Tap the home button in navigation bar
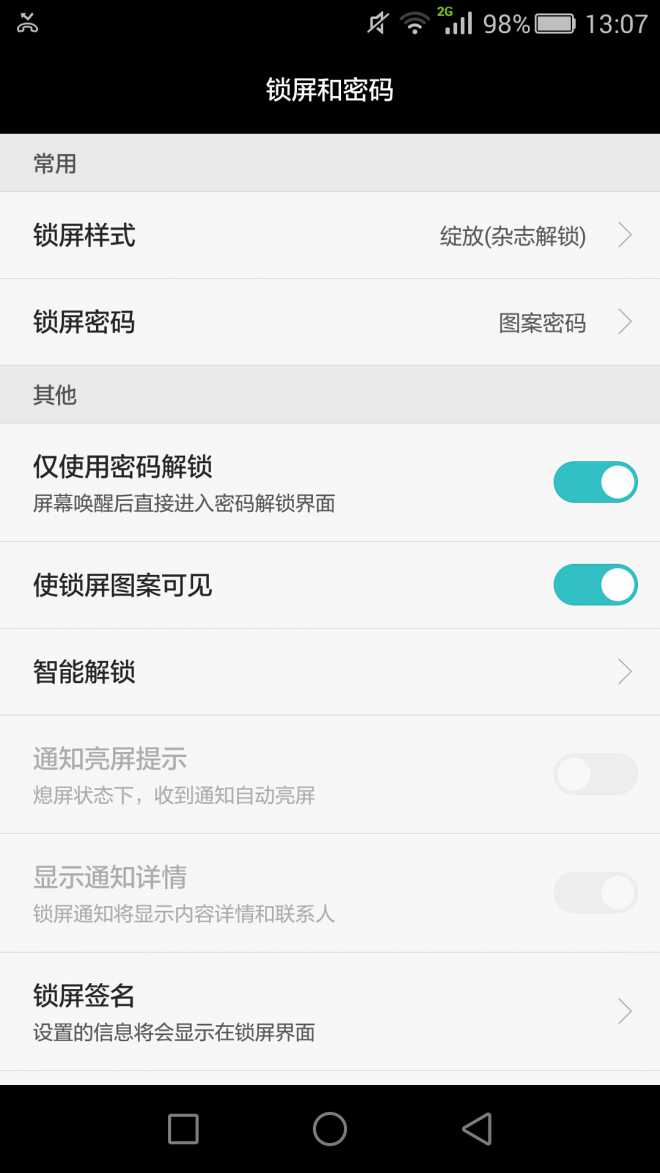The width and height of the screenshot is (660, 1173). pos(330,1129)
